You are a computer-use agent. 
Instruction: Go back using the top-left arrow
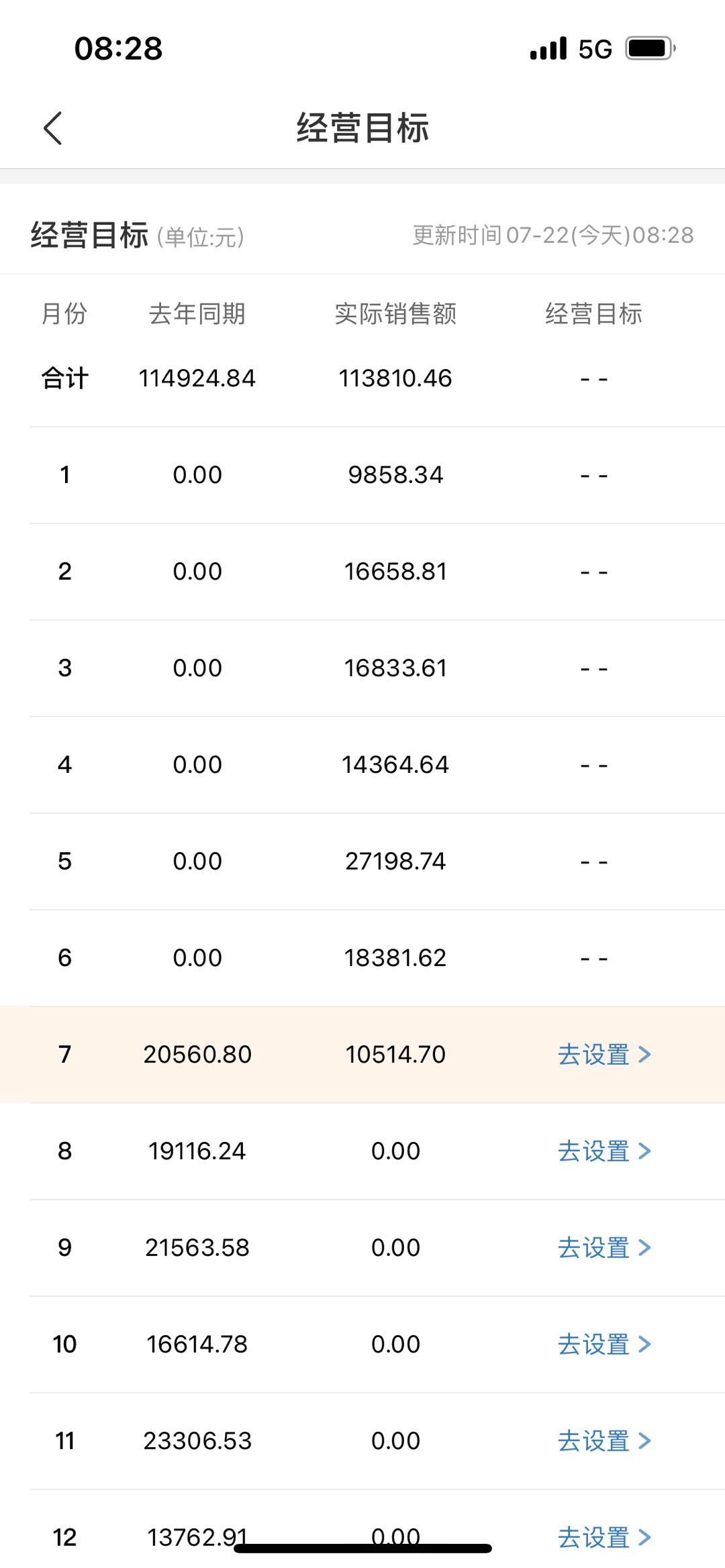(52, 128)
